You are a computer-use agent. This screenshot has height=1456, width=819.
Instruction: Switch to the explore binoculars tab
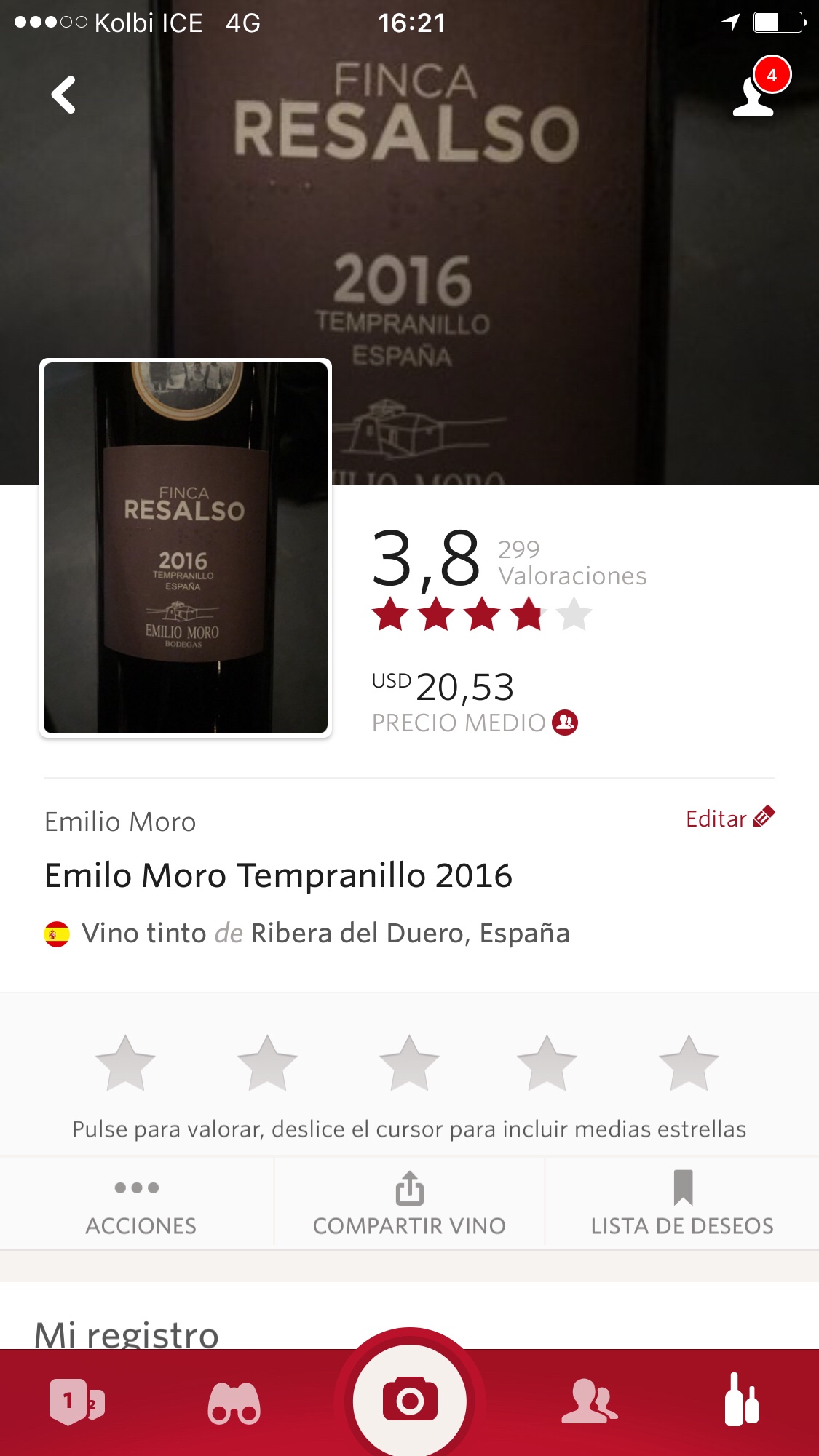tap(234, 1402)
